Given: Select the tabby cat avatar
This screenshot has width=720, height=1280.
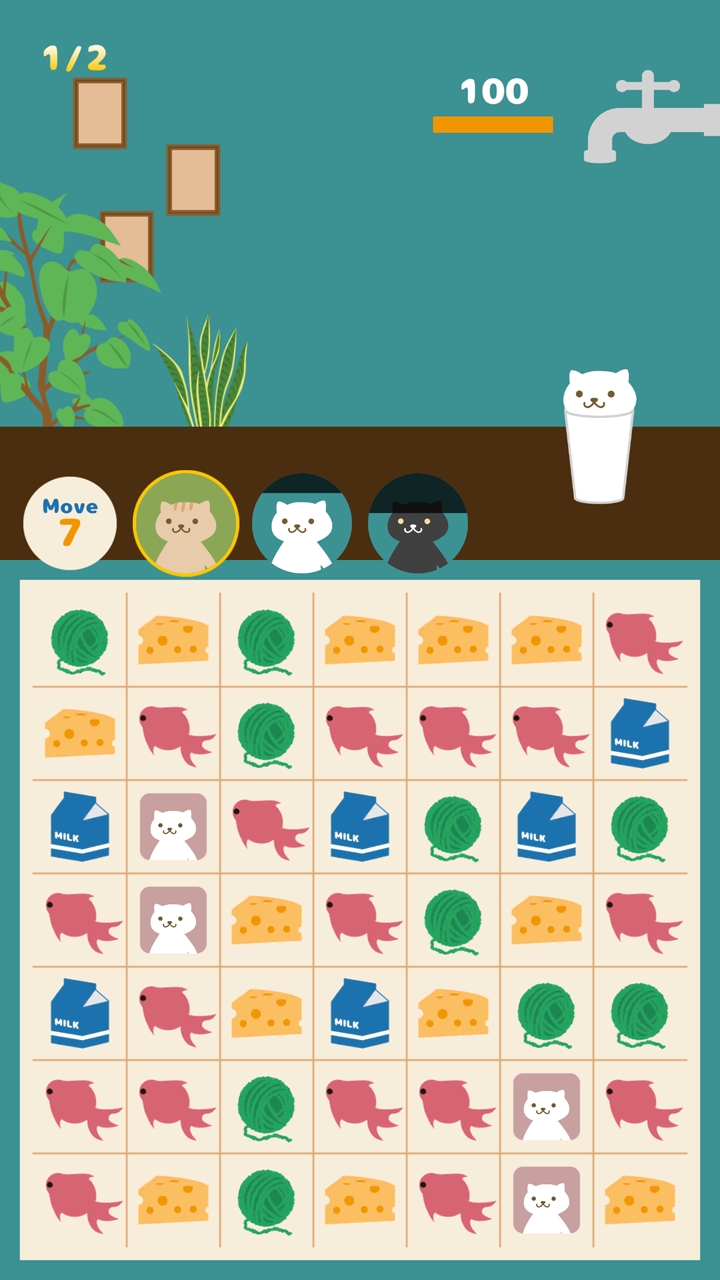Looking at the screenshot, I should click(186, 524).
